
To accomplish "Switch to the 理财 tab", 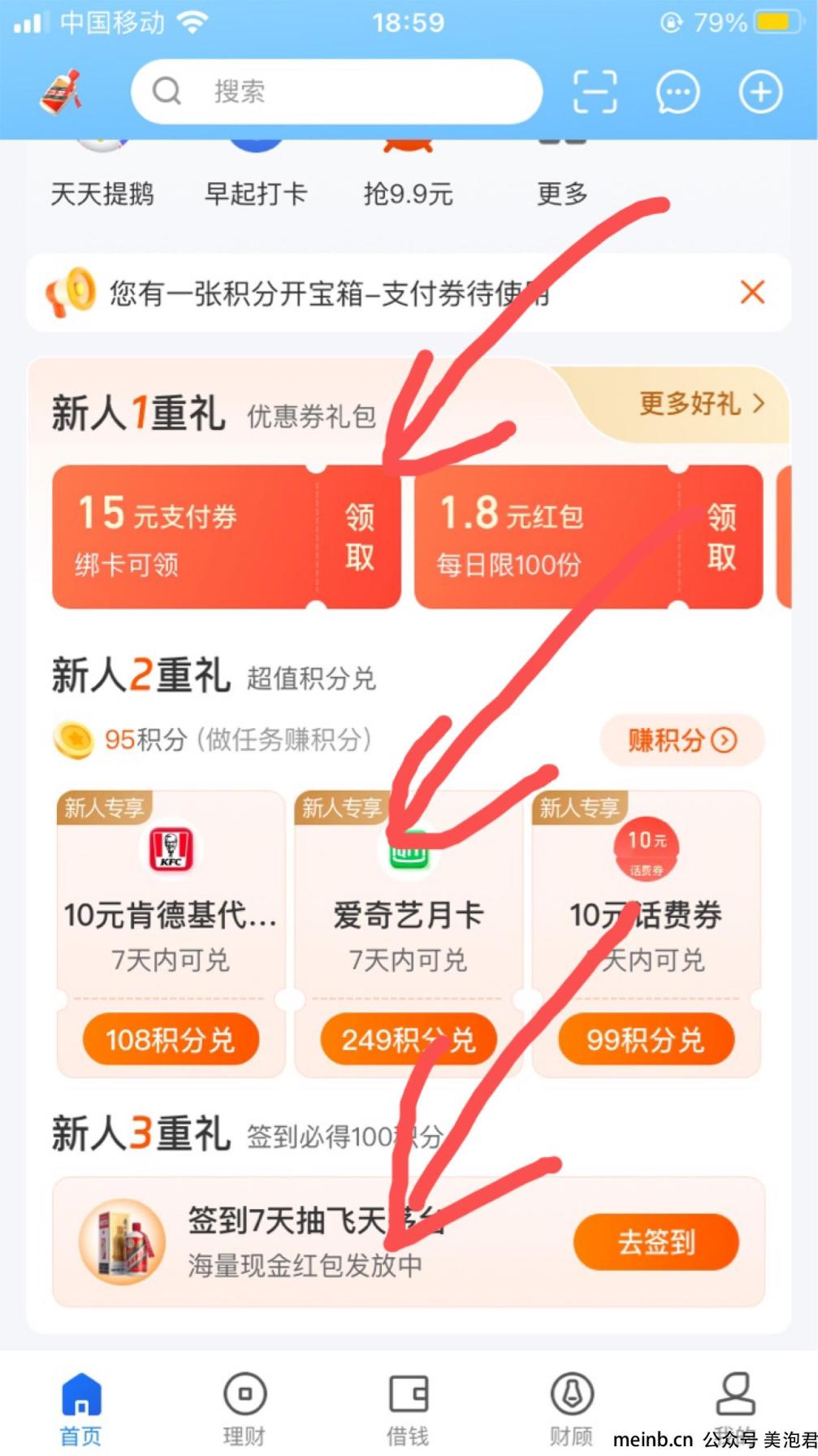I will (245, 1409).
